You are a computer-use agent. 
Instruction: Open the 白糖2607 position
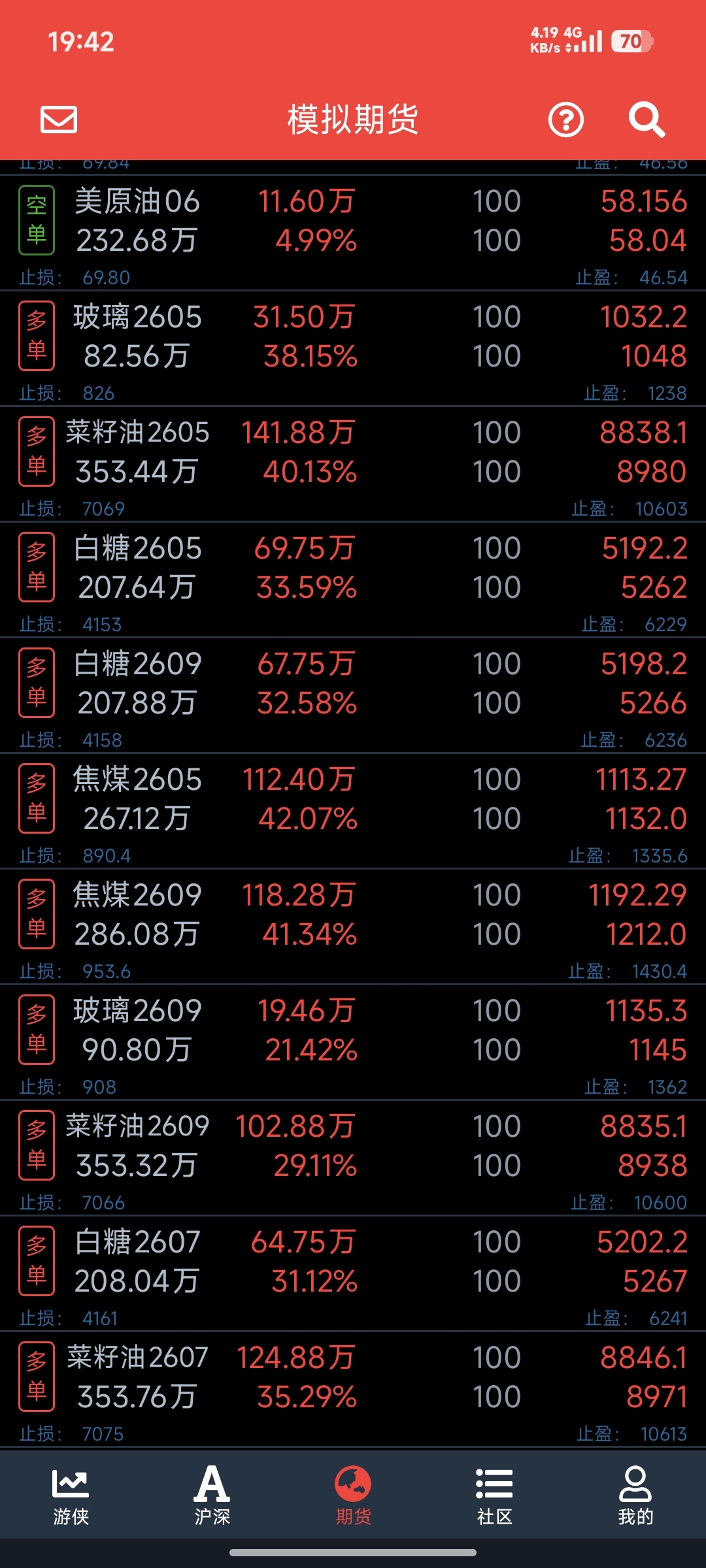(353, 1263)
